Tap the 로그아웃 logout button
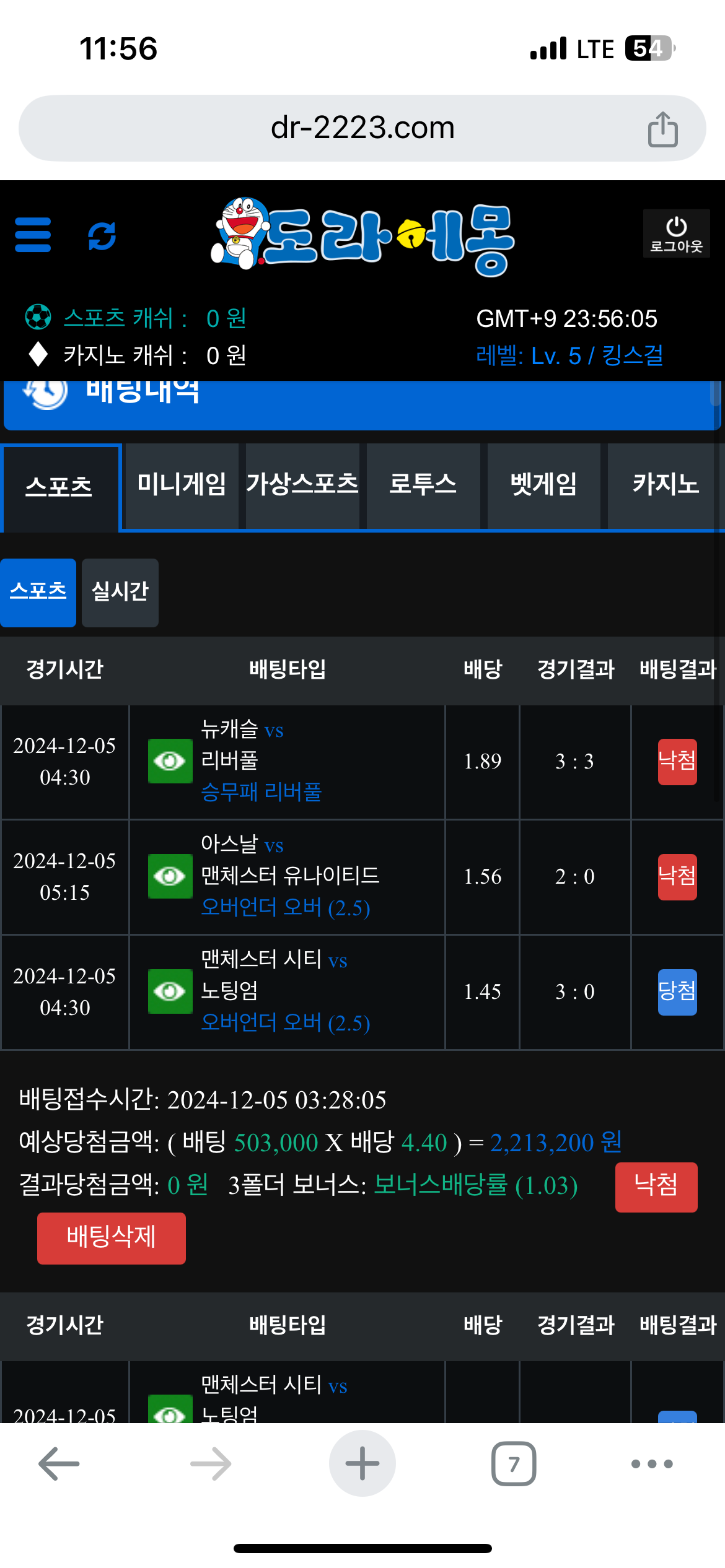Screen dimensions: 725x1568 click(676, 233)
